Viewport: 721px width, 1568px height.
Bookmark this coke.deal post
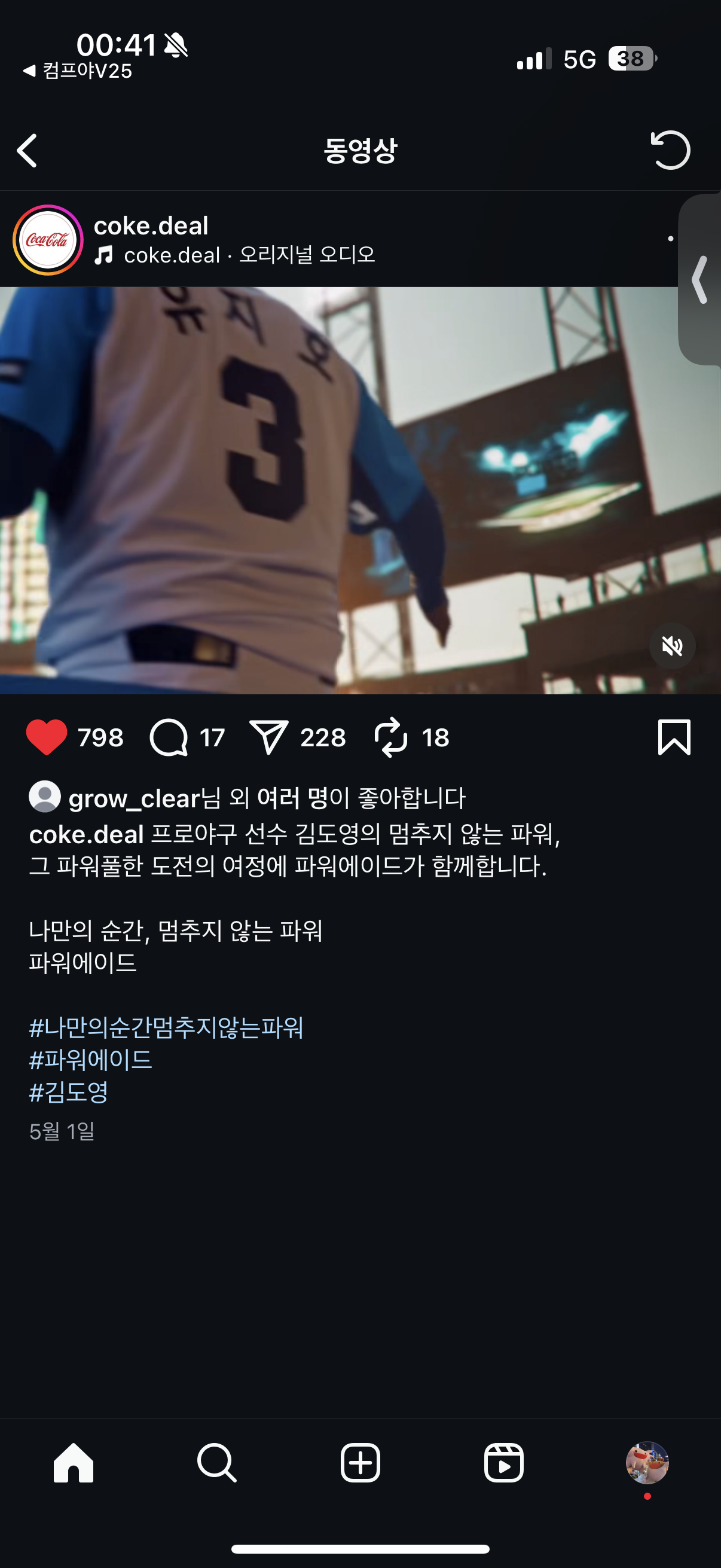(674, 737)
